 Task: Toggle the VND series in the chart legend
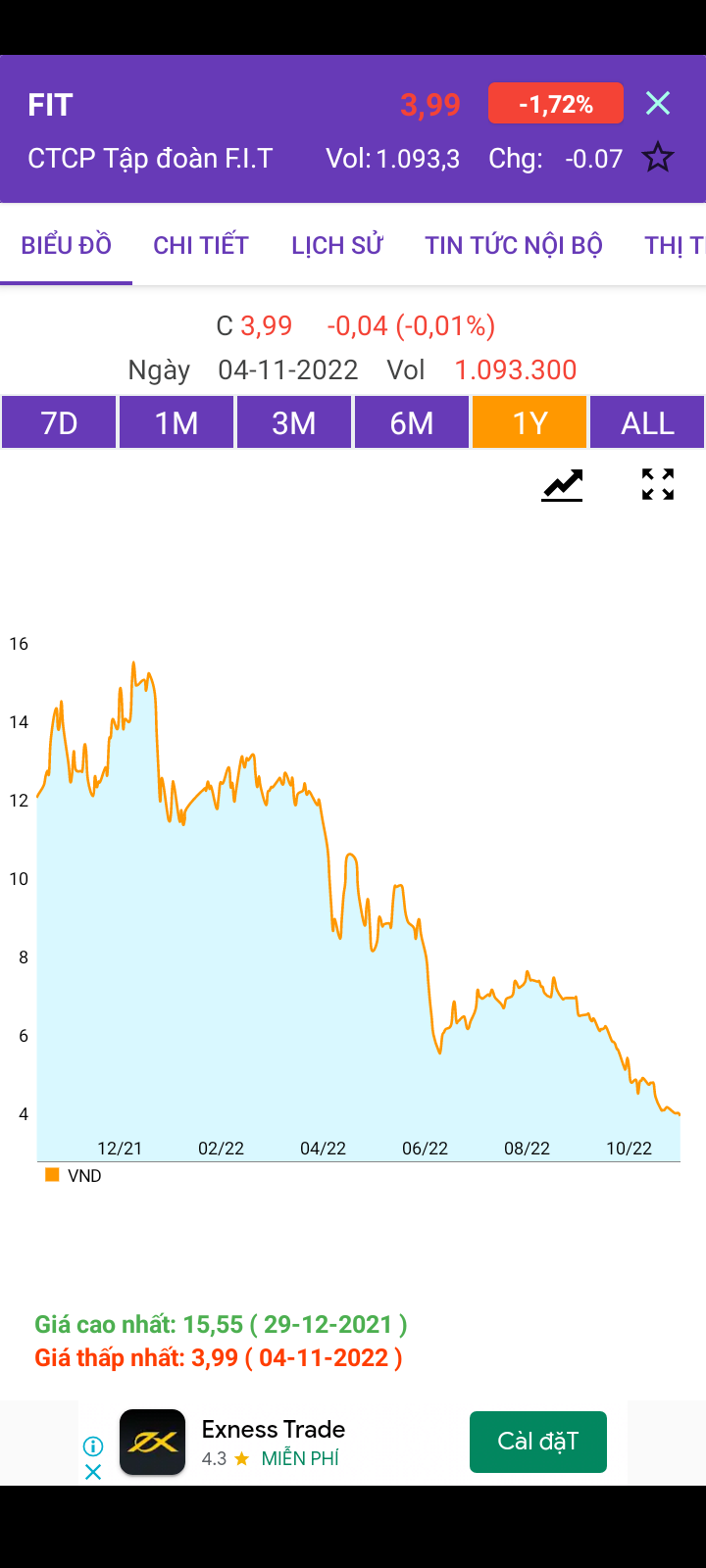(74, 1175)
